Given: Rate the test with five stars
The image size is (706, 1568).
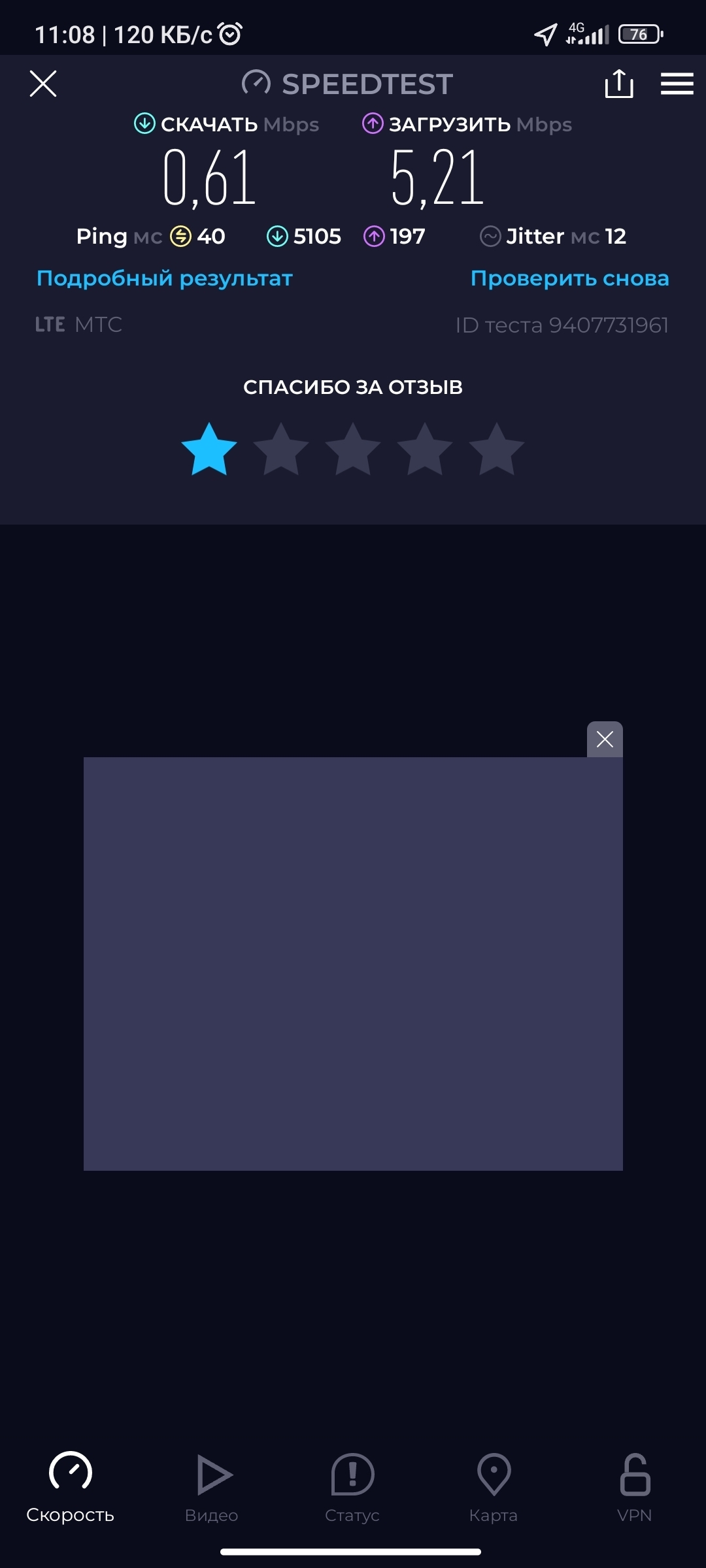Looking at the screenshot, I should 497,449.
